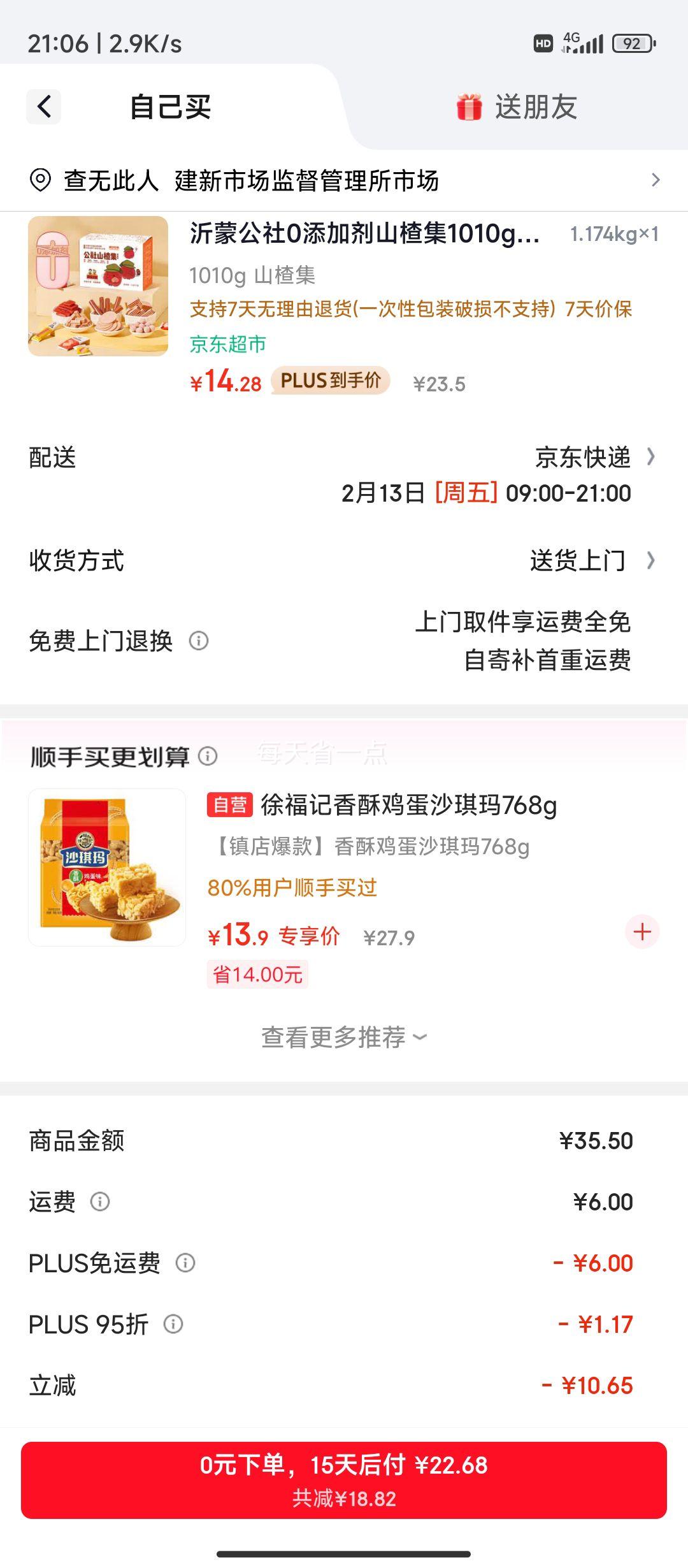
Task: Open the 运费 info icon
Action: click(102, 1201)
